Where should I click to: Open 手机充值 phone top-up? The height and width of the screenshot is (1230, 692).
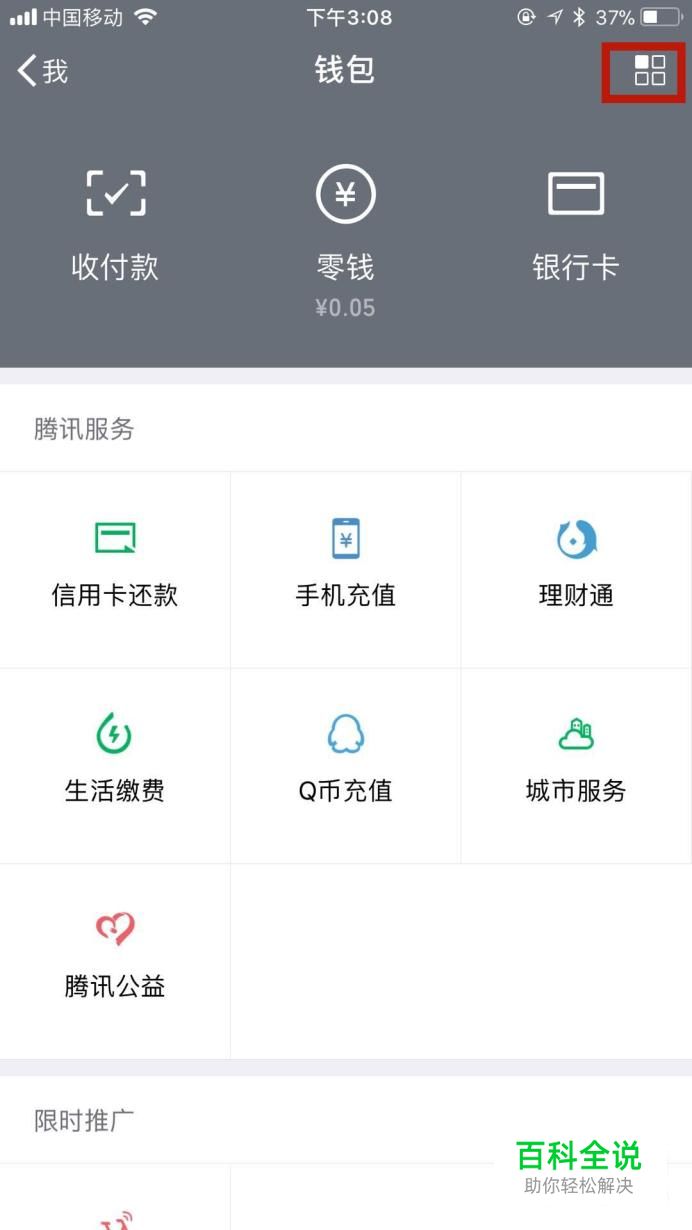(x=345, y=570)
